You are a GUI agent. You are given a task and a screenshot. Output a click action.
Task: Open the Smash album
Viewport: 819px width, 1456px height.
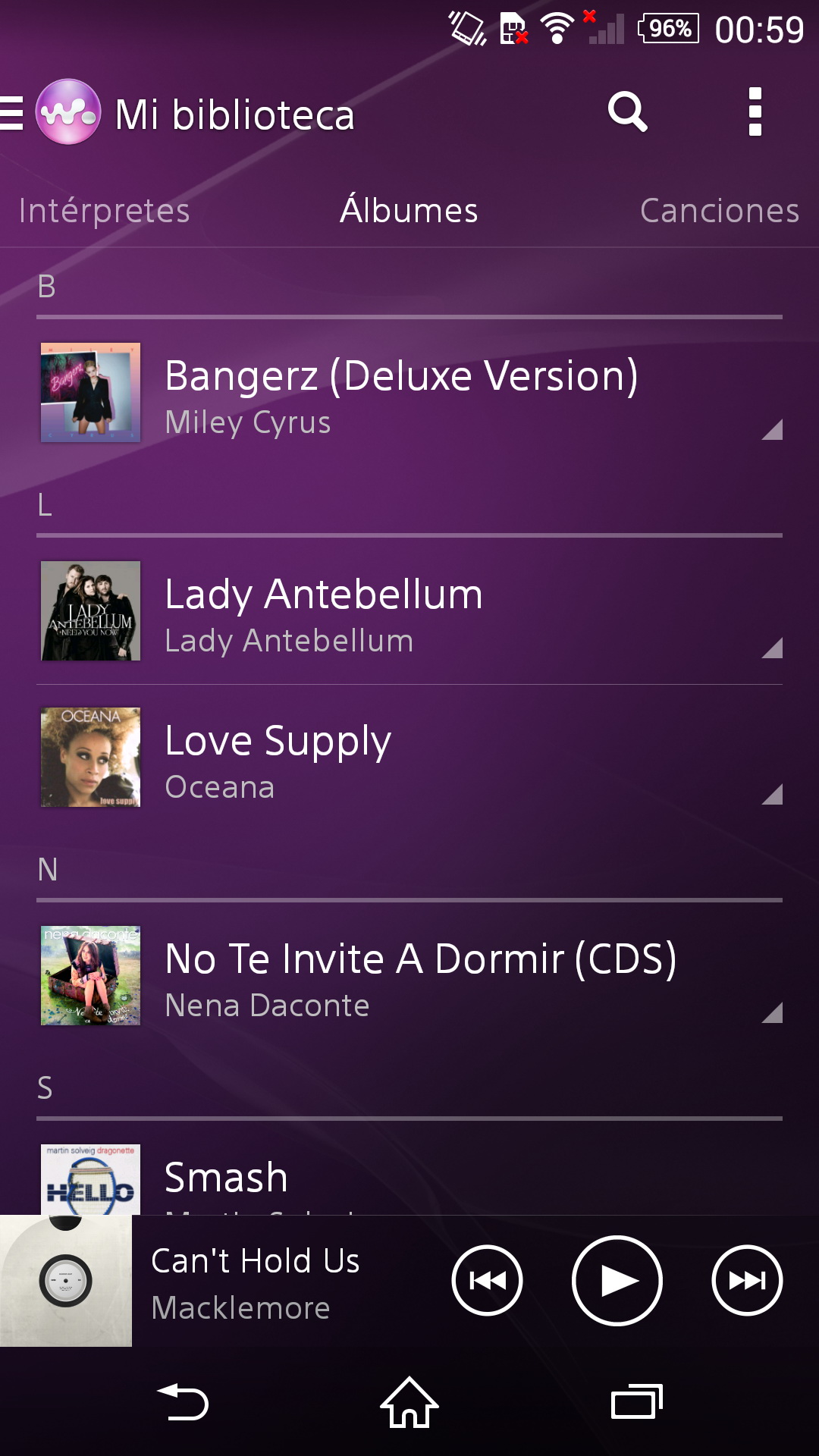point(226,1178)
